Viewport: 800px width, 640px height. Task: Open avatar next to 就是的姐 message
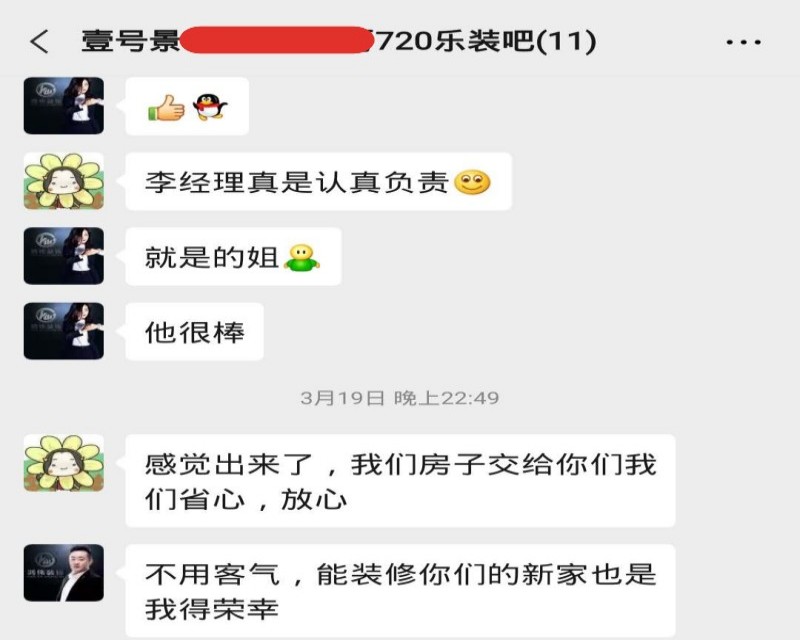(64, 256)
